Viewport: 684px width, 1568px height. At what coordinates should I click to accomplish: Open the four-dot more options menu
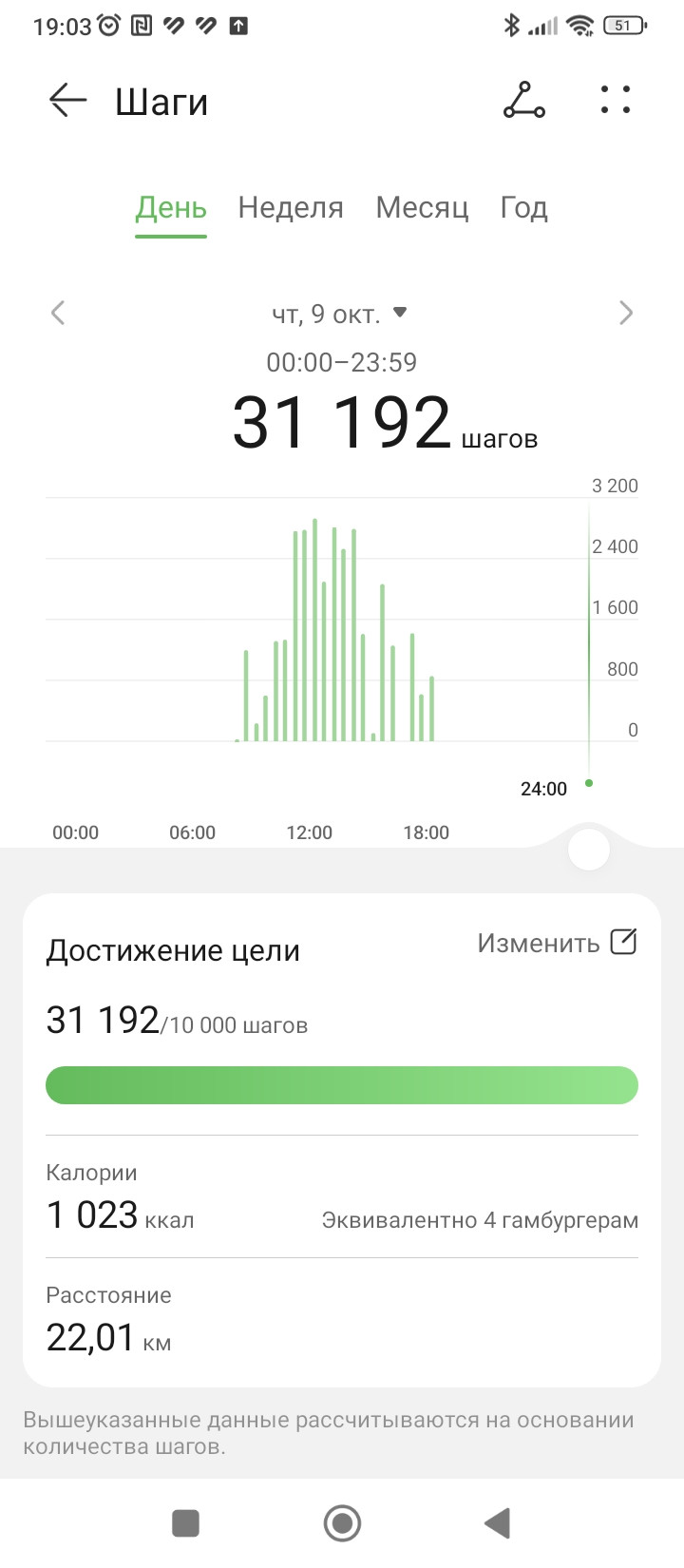[616, 100]
